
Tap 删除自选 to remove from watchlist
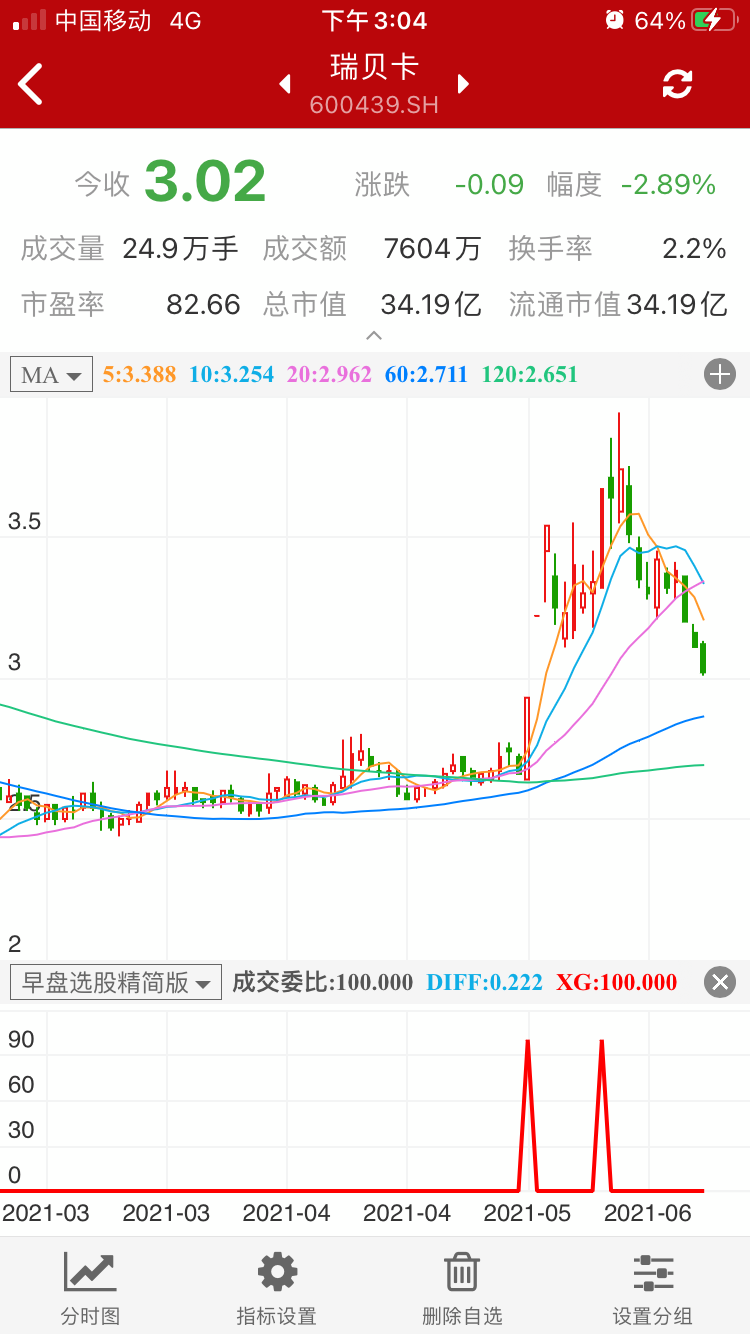point(462,1288)
